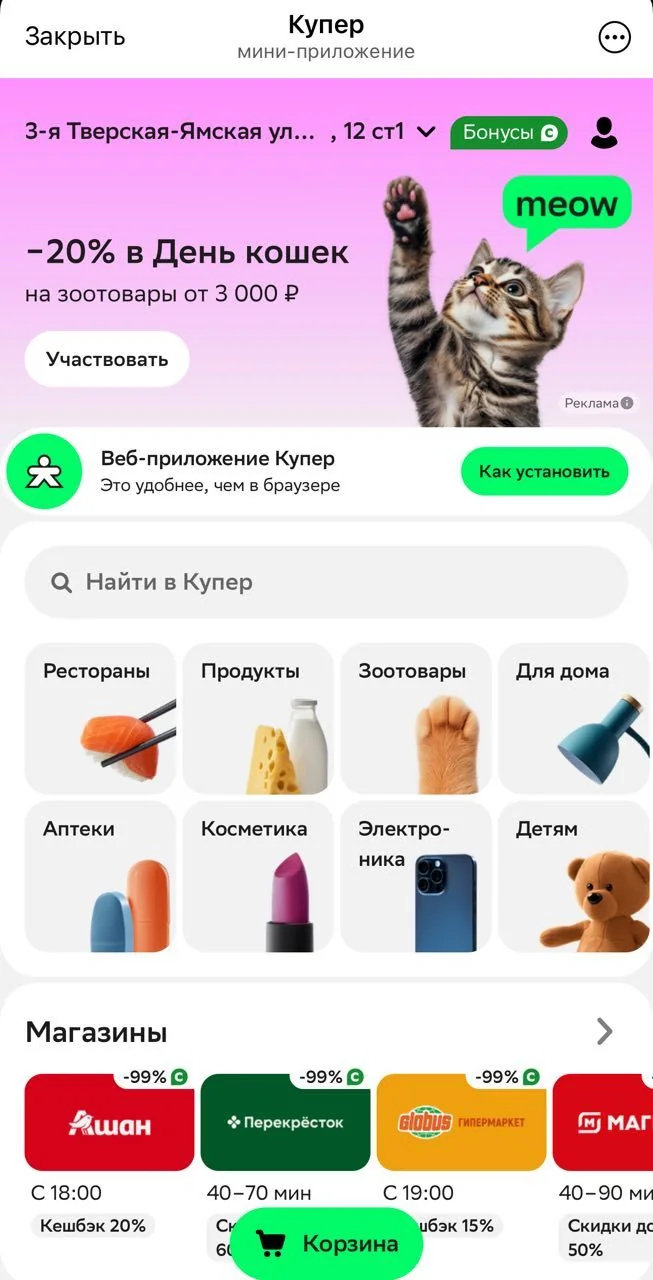The image size is (653, 1280).
Task: Tap Как установить for the web app
Action: tap(544, 472)
